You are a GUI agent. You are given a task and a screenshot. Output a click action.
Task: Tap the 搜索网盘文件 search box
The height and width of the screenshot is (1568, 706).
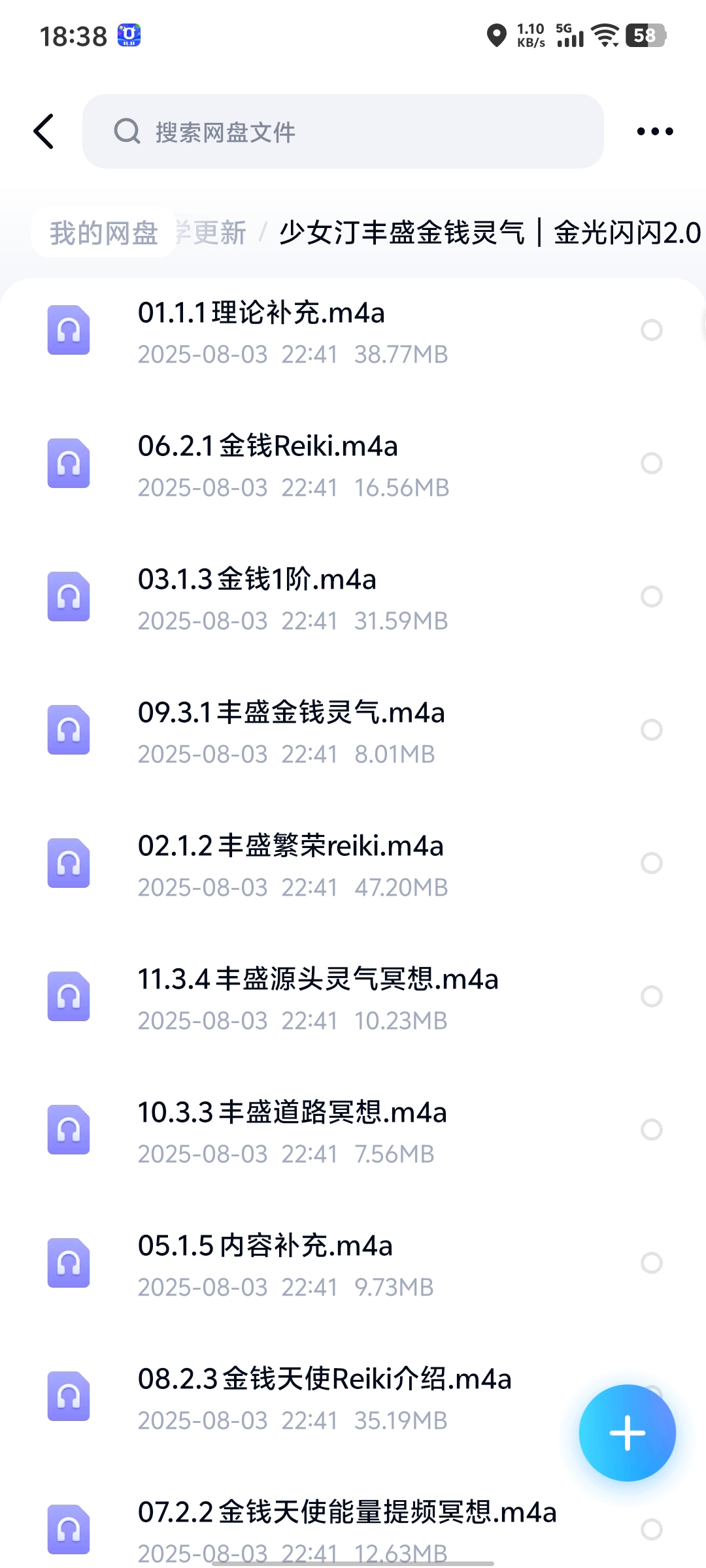pos(343,131)
